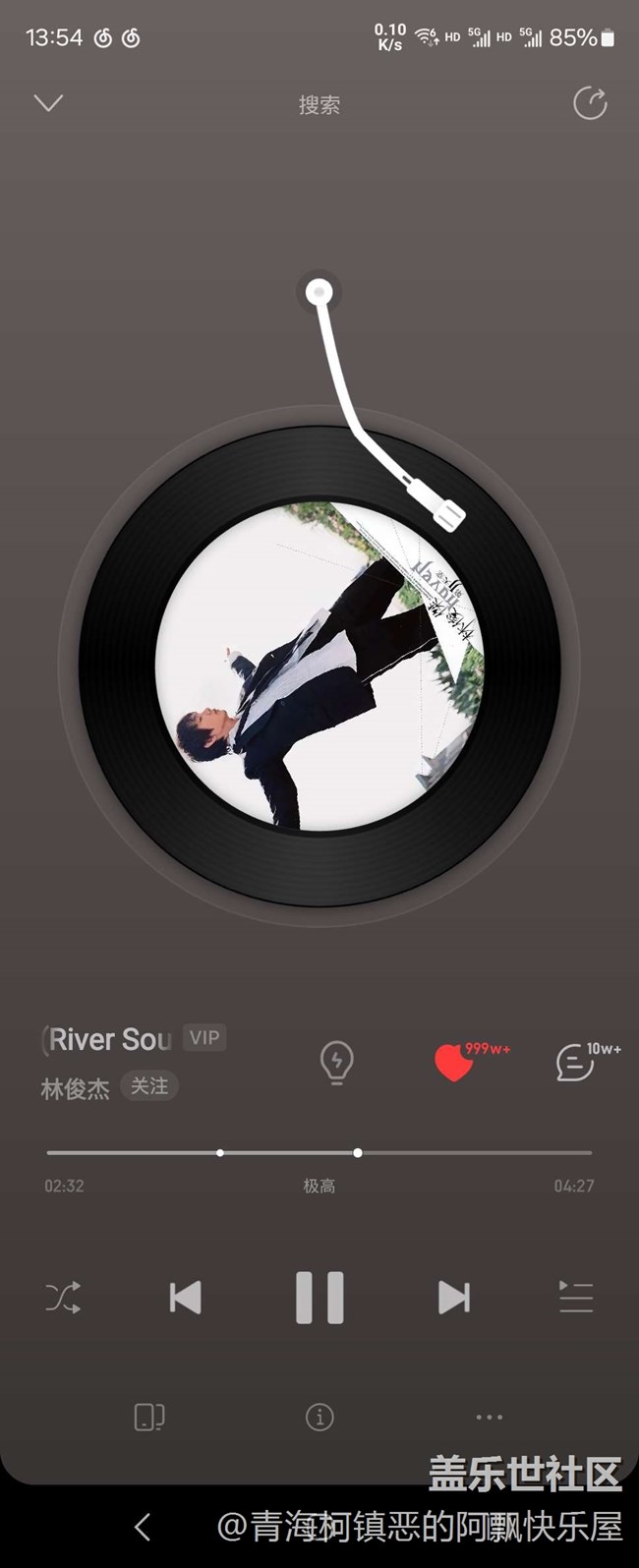Pause the current song

coord(319,1298)
